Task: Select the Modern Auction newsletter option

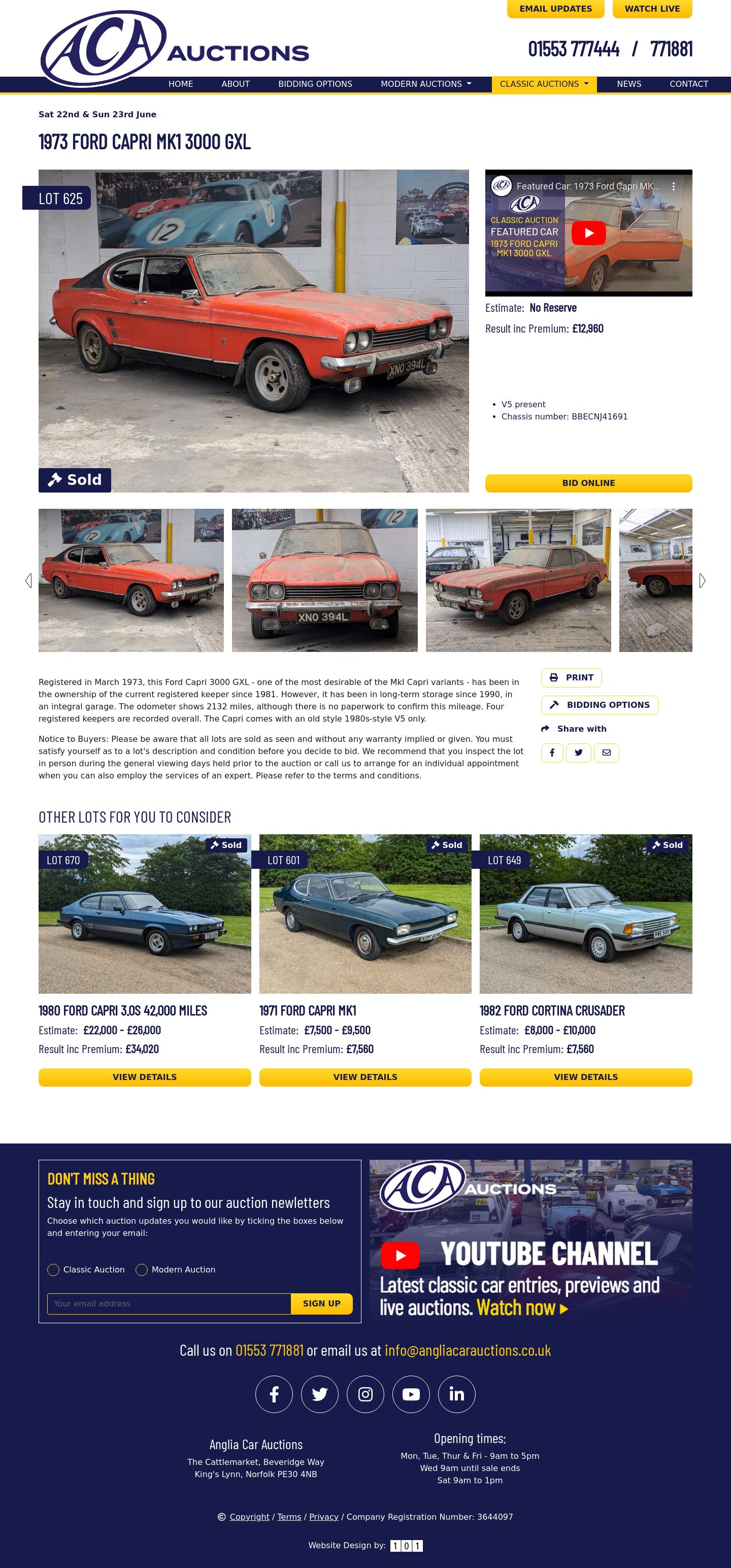Action: pos(142,1270)
